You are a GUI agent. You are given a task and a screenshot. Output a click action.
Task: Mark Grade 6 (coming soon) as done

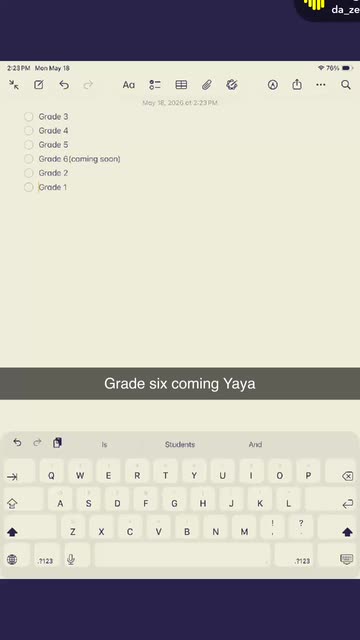tap(29, 159)
